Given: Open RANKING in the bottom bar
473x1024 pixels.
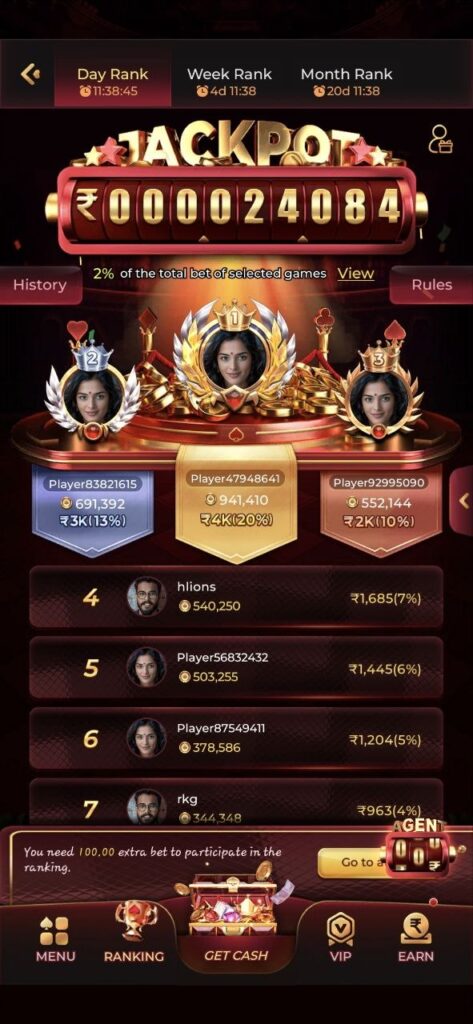Looking at the screenshot, I should tap(133, 933).
